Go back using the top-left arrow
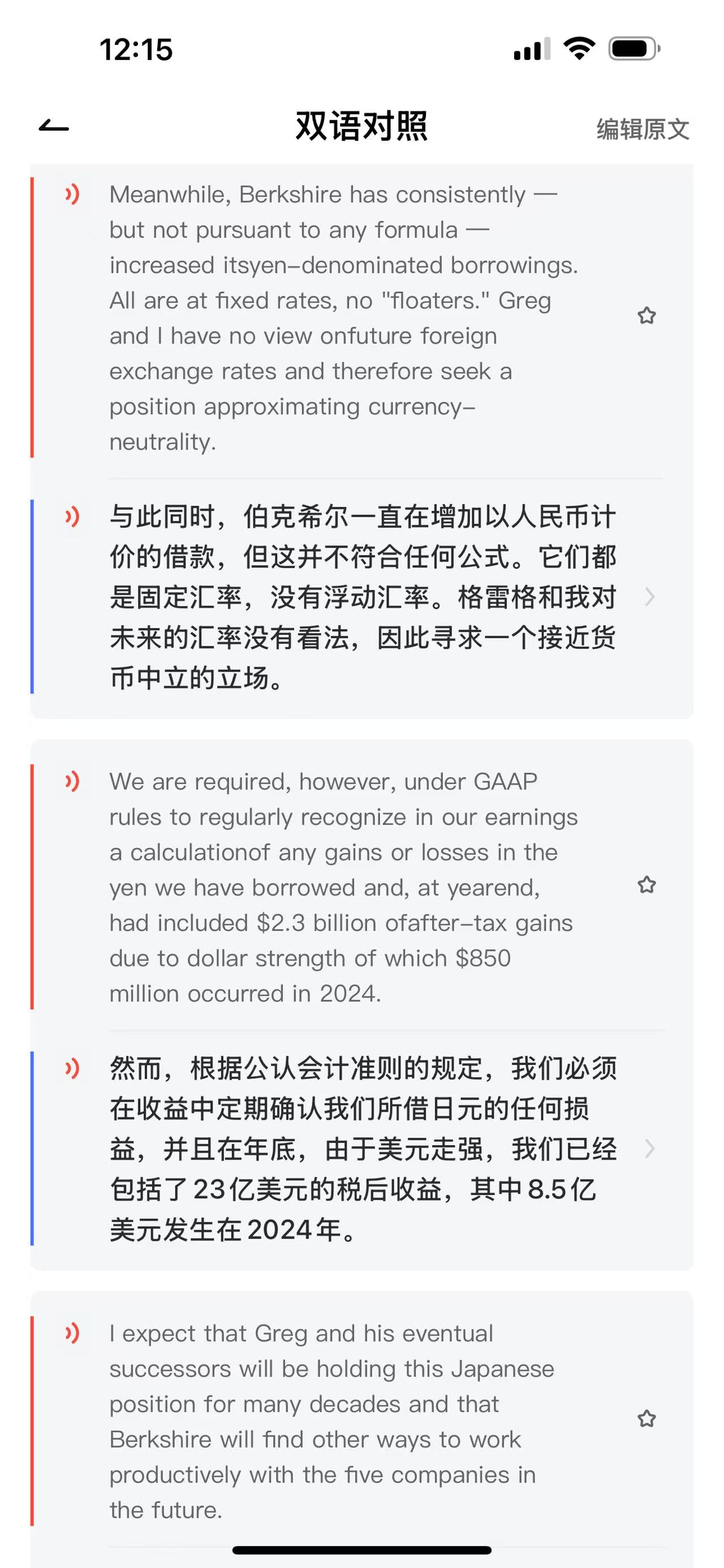The width and height of the screenshot is (724, 1568). click(x=54, y=127)
